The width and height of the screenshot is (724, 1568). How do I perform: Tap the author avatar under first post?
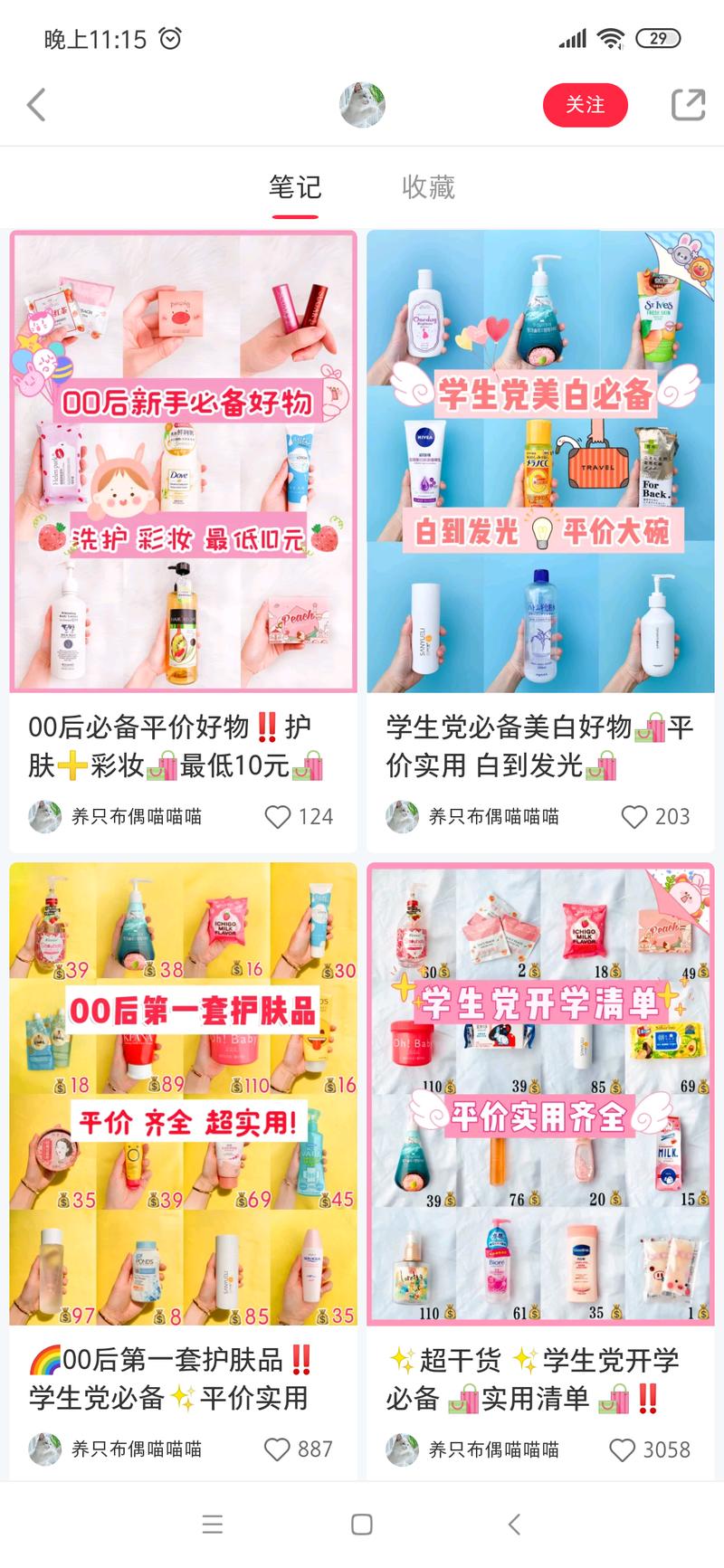pyautogui.click(x=43, y=816)
